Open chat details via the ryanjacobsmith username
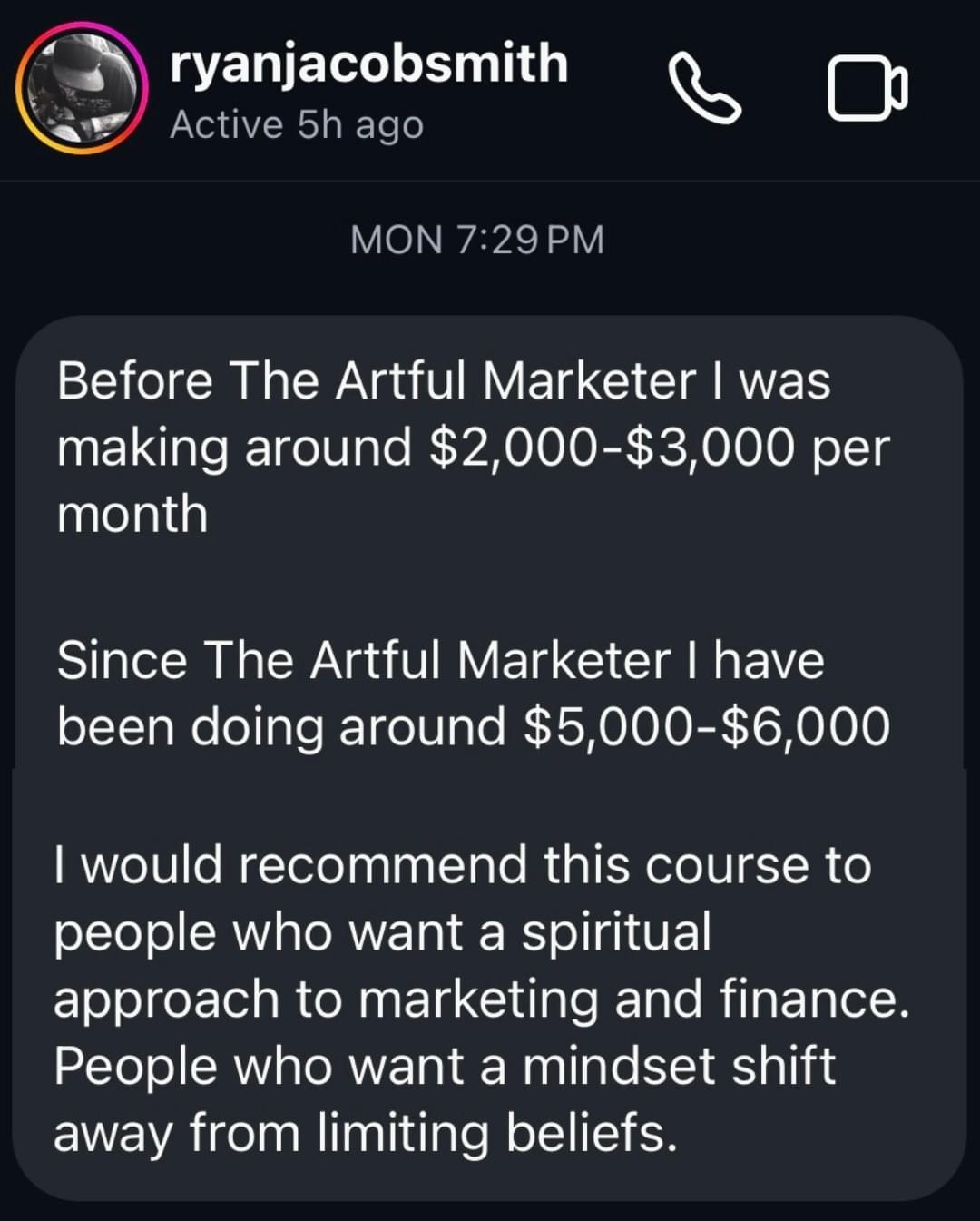The height and width of the screenshot is (1221, 980). pyautogui.click(x=368, y=64)
